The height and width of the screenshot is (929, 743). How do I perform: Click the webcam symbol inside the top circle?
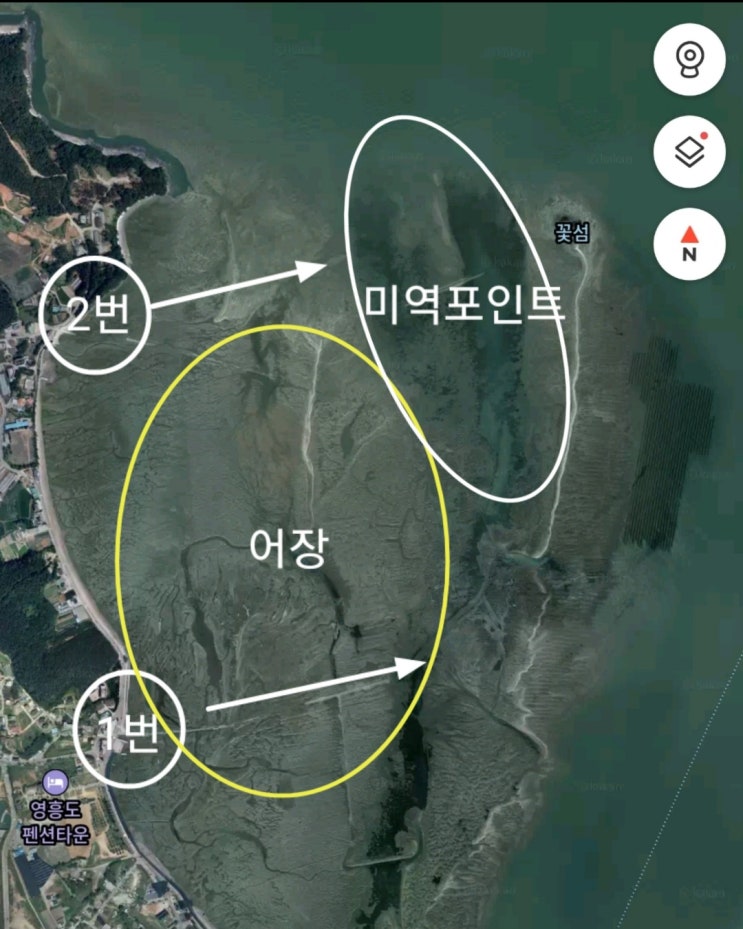(x=690, y=60)
